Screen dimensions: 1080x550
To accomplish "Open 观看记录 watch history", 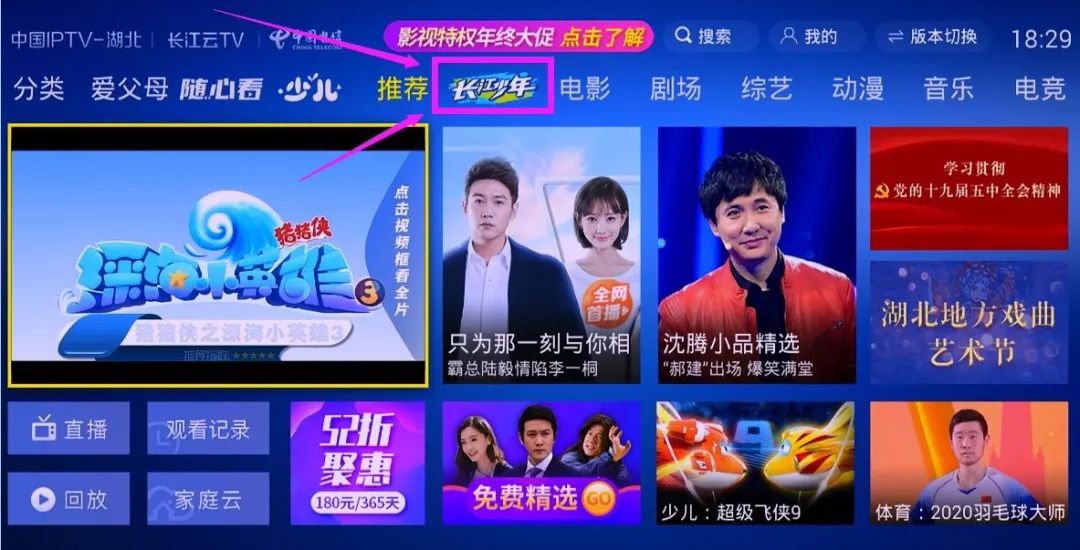I will point(208,429).
